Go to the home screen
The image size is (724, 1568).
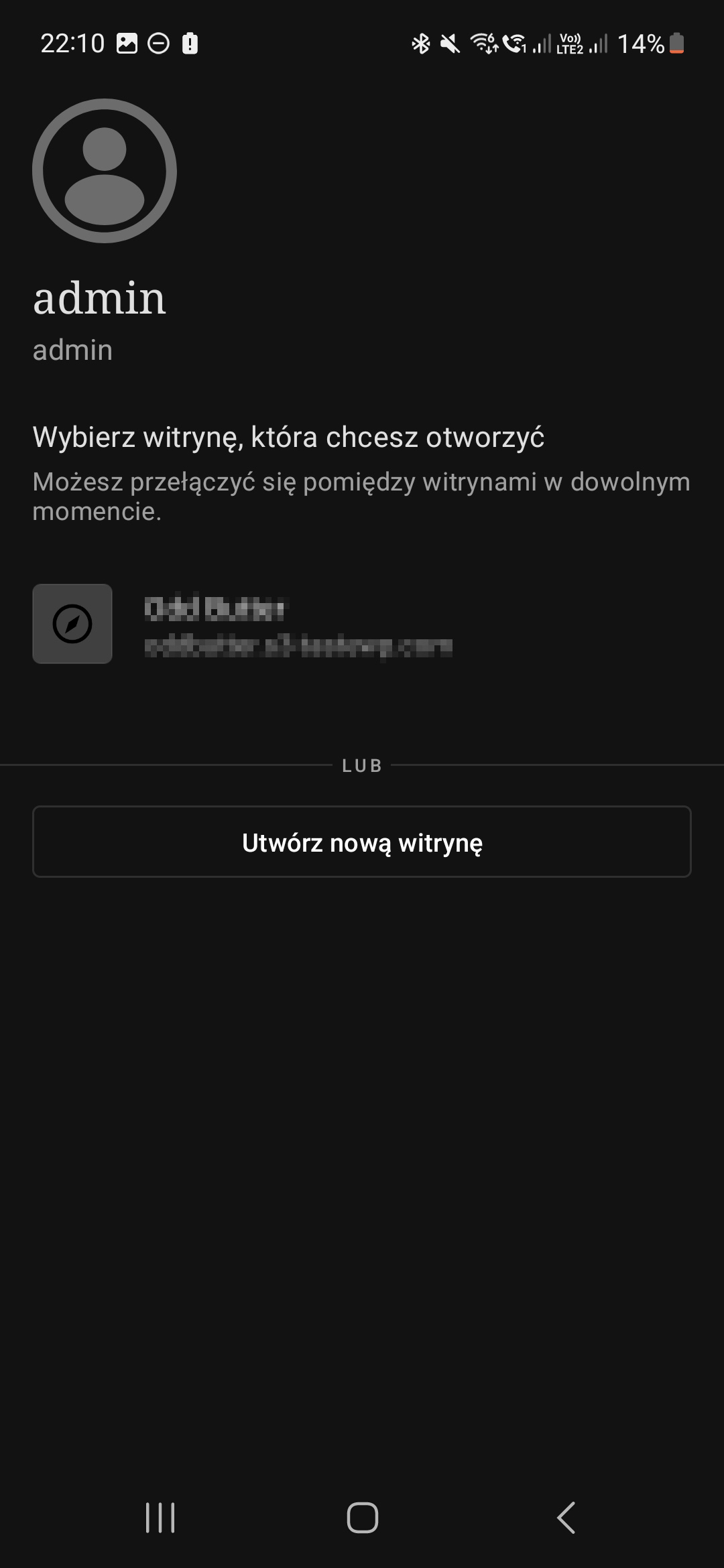click(362, 1517)
